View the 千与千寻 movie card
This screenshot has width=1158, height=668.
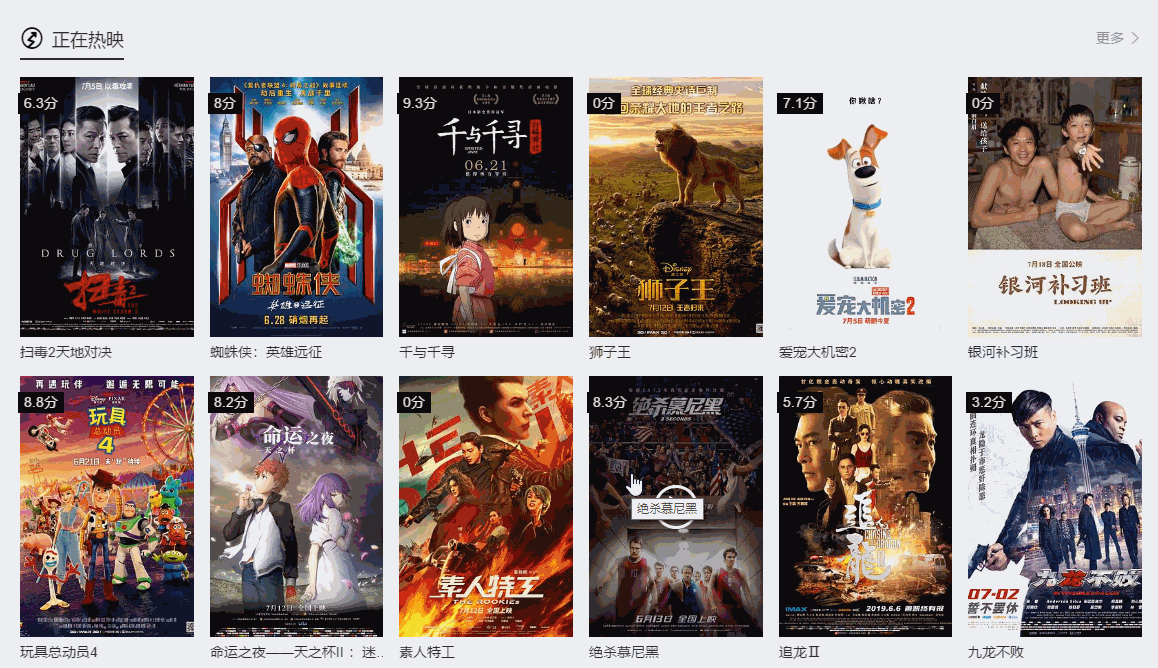click(486, 207)
